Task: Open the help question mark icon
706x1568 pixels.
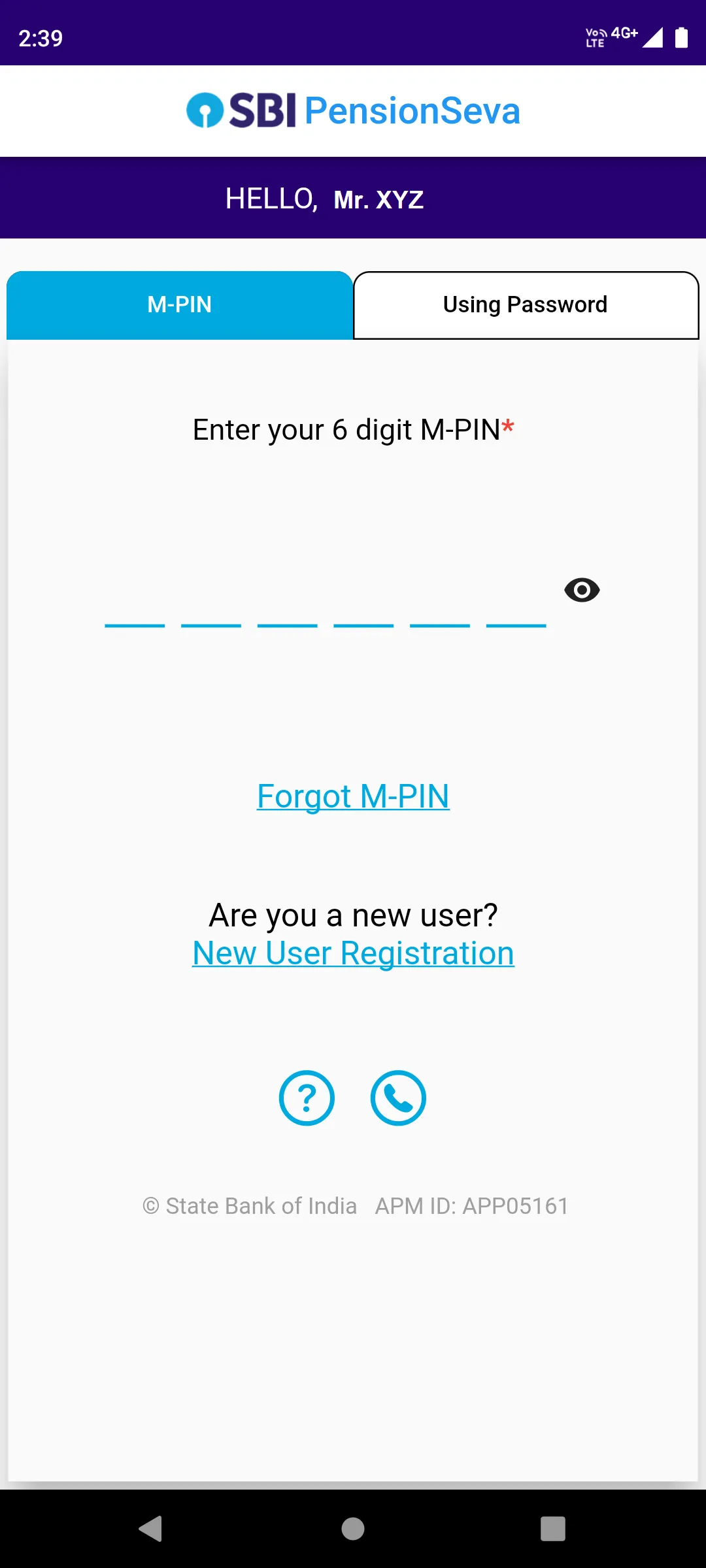Action: tap(307, 1098)
